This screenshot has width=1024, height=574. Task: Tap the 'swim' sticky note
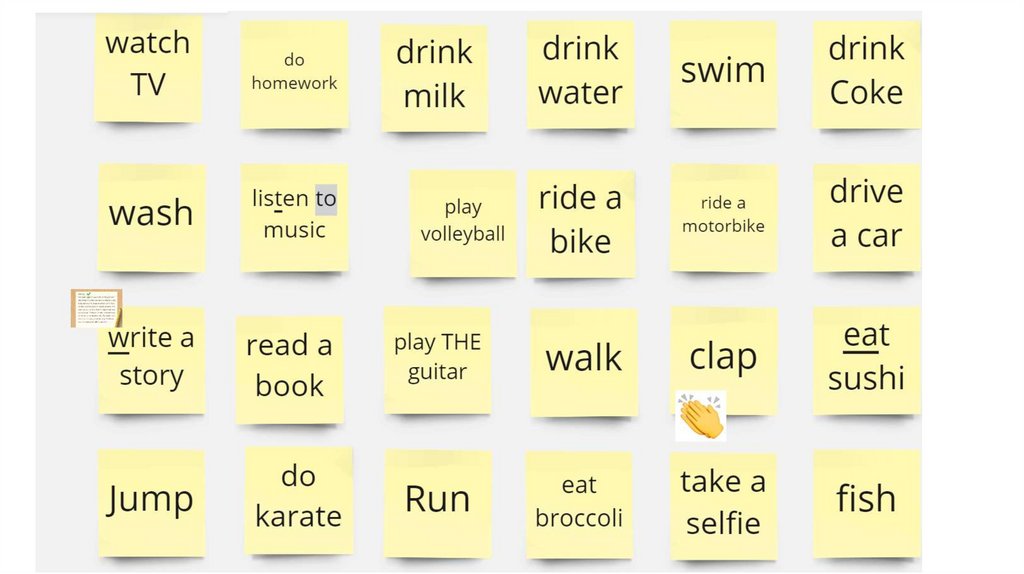(x=723, y=74)
